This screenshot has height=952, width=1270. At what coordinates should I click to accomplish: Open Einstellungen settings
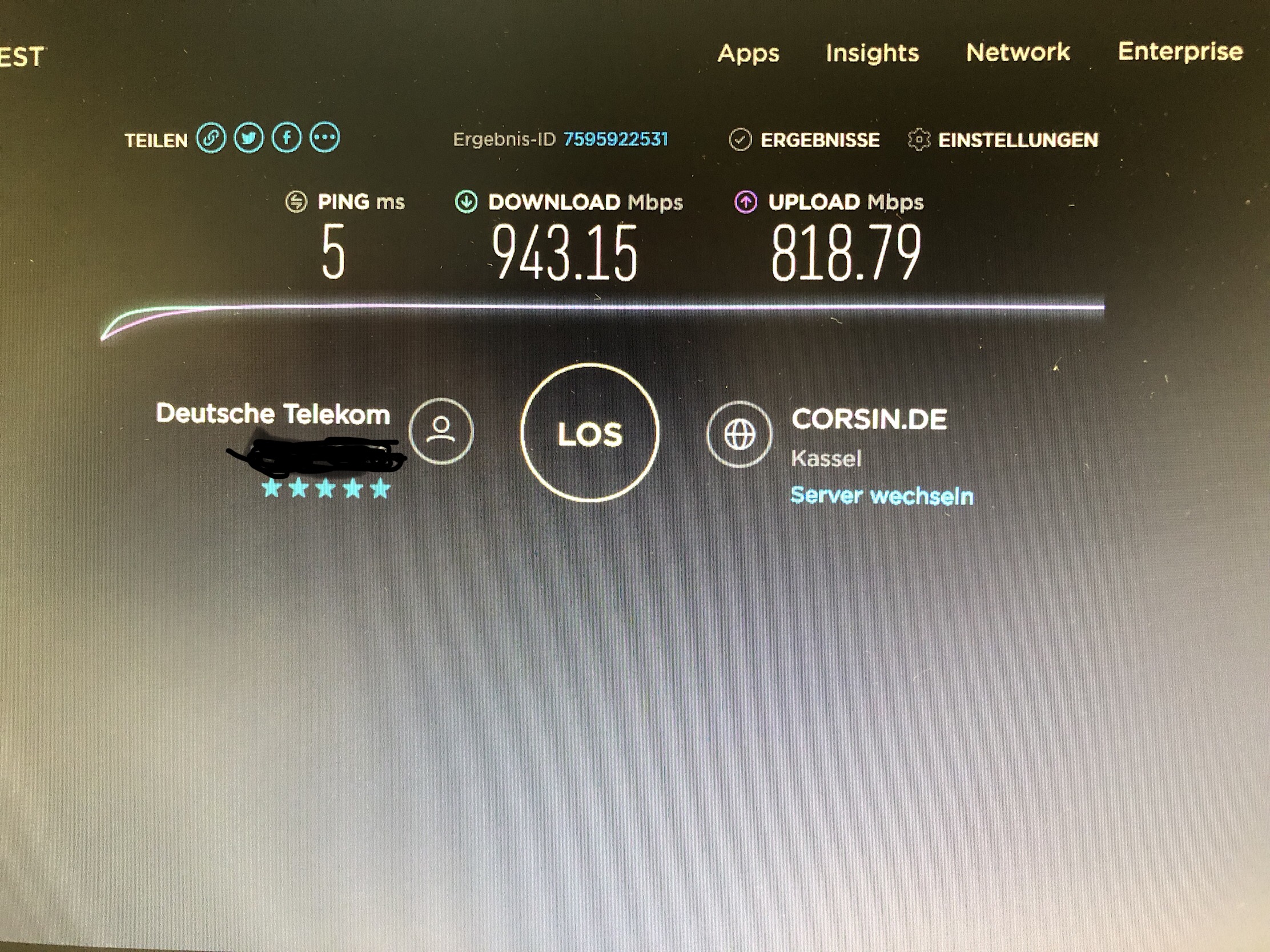pos(1003,139)
